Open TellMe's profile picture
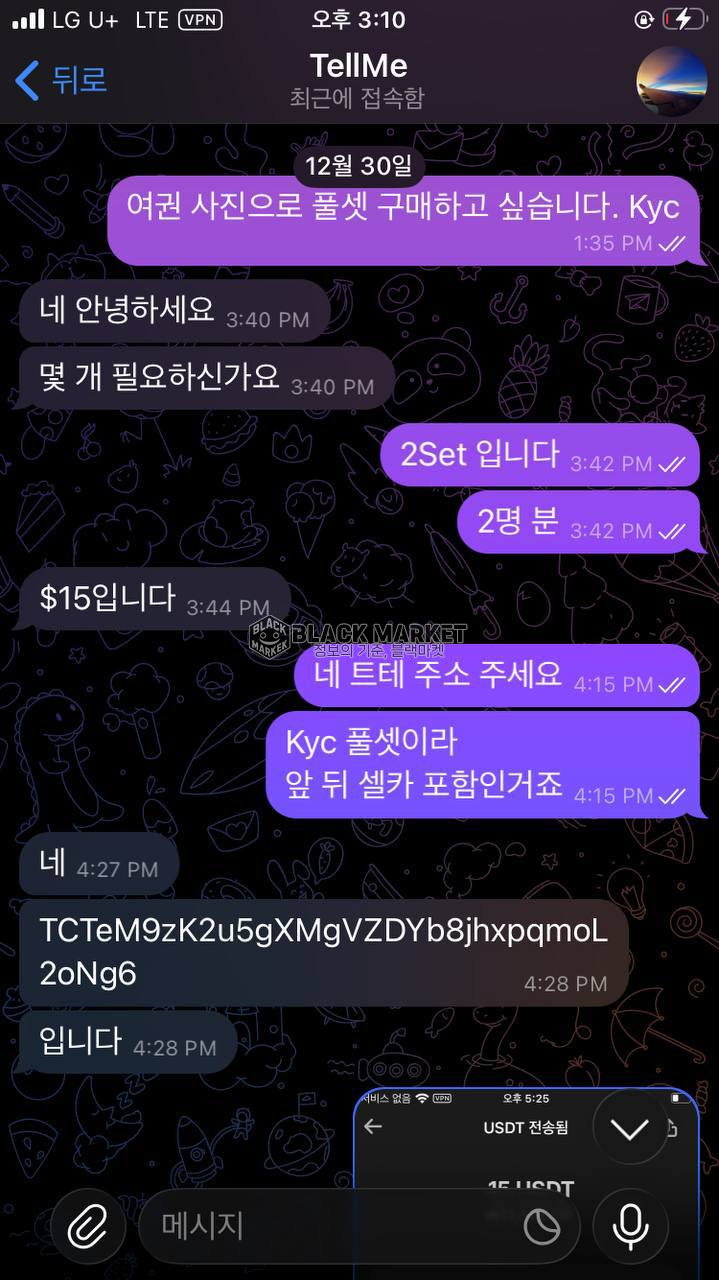Screen dimensions: 719x1280 click(x=671, y=80)
